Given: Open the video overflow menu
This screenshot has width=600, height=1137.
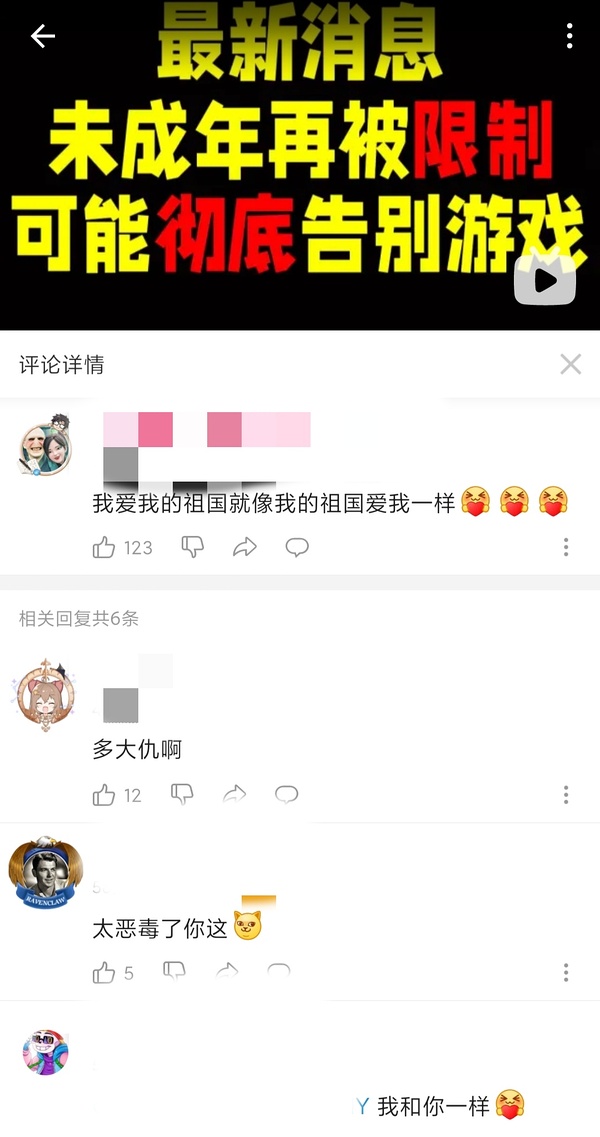Looking at the screenshot, I should coord(569,37).
